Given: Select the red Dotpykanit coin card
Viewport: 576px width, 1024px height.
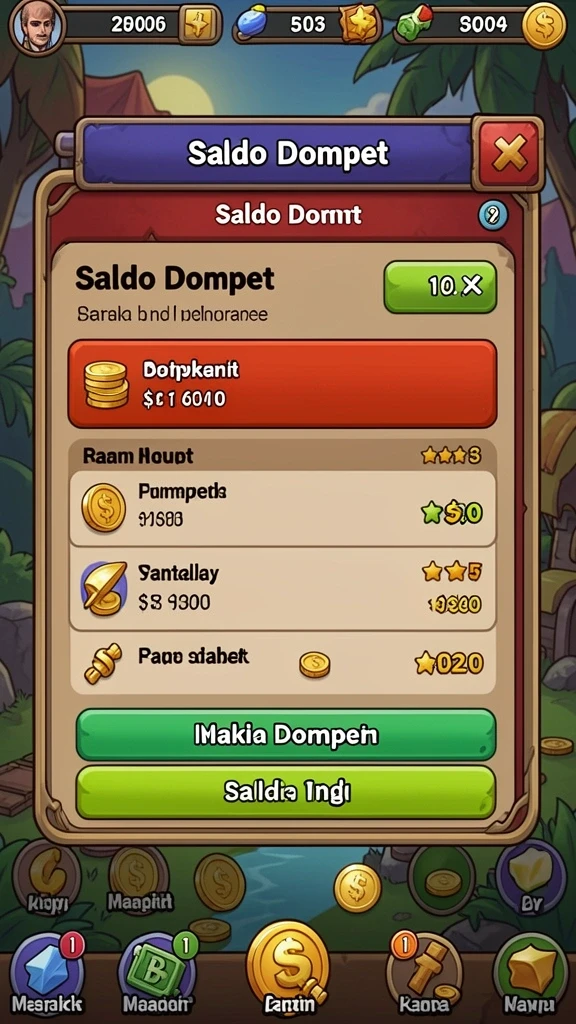Looking at the screenshot, I should click(x=282, y=383).
